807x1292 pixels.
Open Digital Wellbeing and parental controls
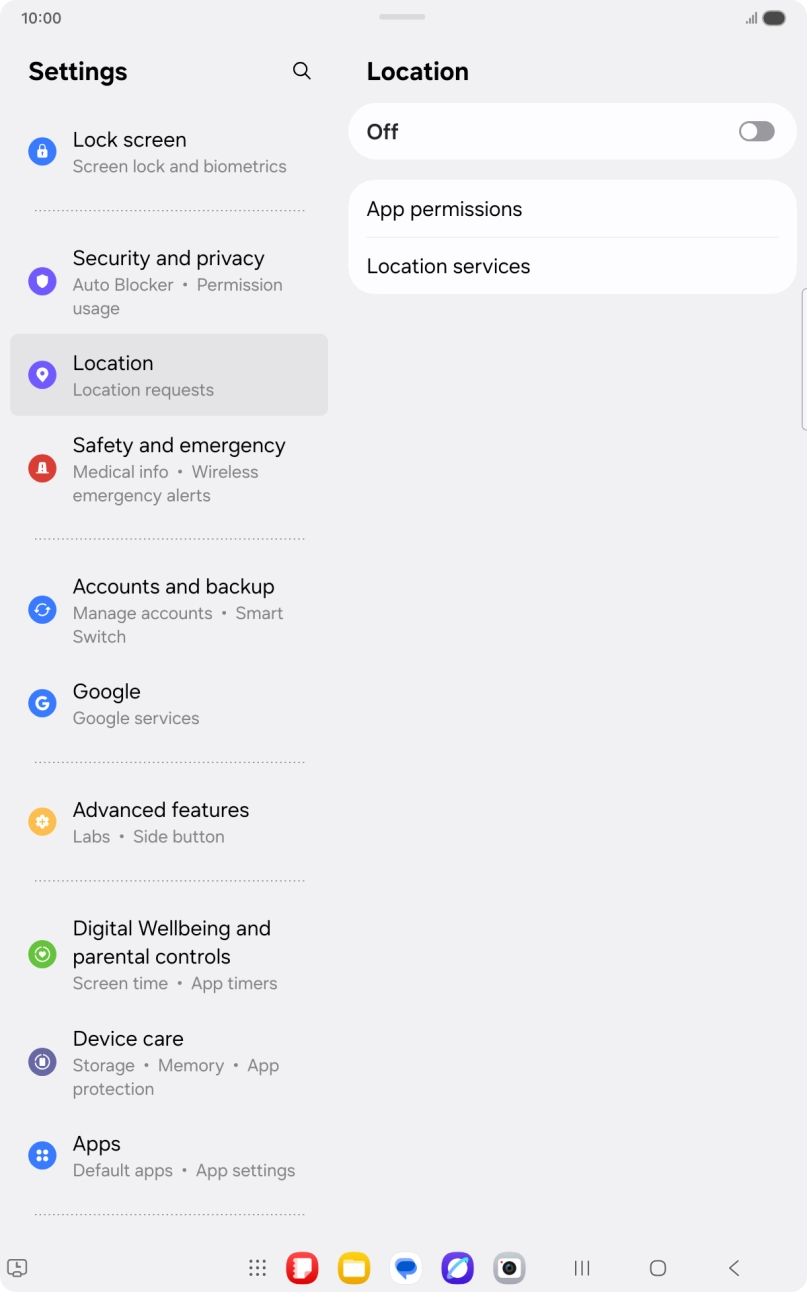coord(169,954)
